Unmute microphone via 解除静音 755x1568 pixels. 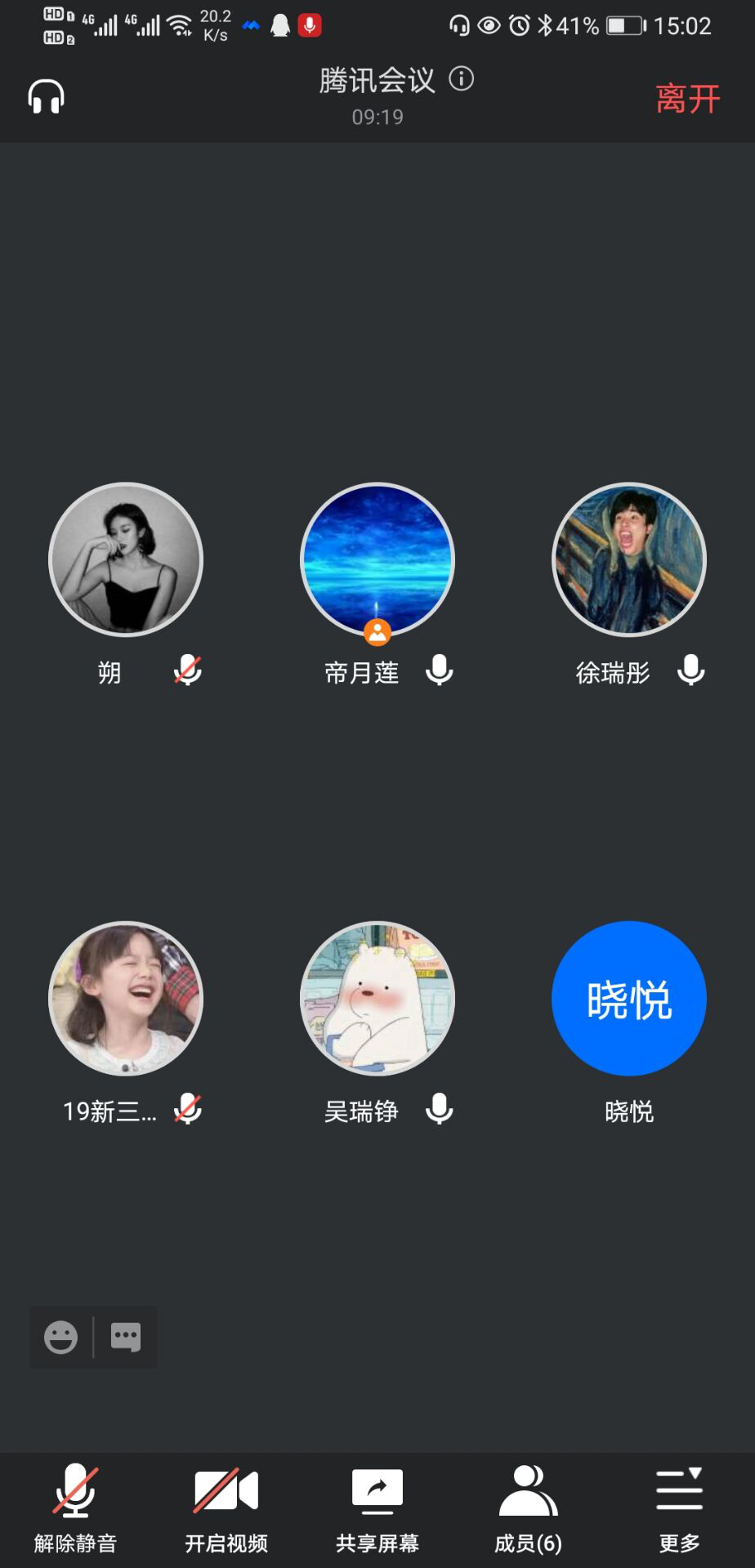pyautogui.click(x=75, y=1508)
